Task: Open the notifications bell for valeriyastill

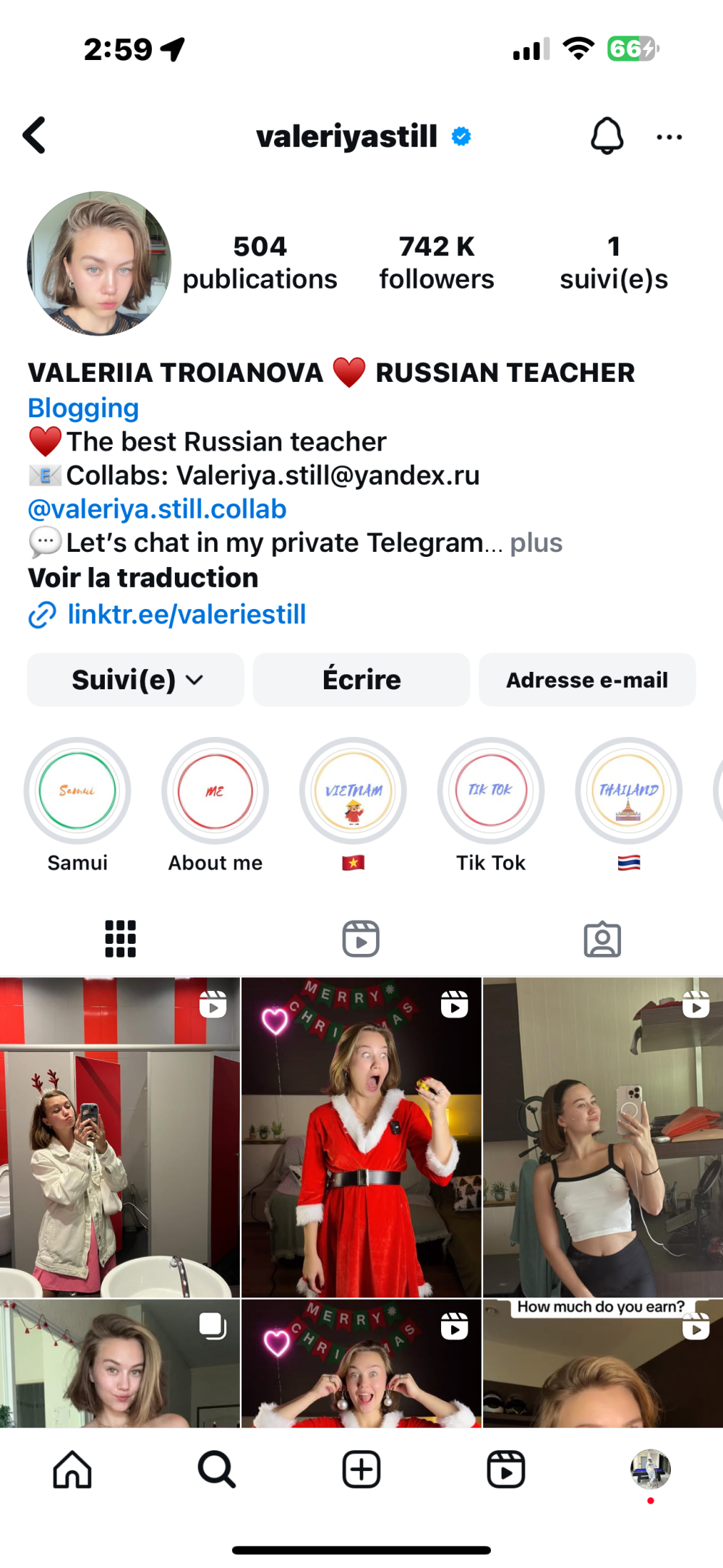Action: (x=607, y=135)
